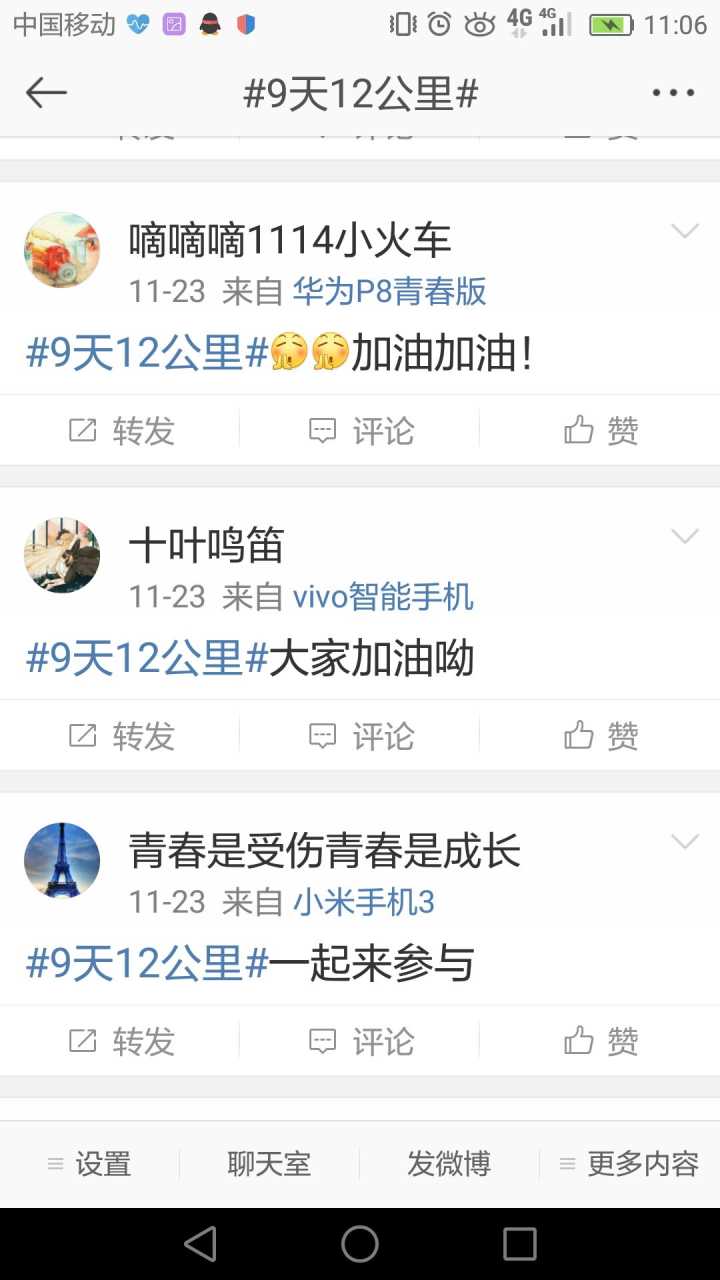
Task: Like 嘀嘀嘀1114小火车's post
Action: pos(600,431)
